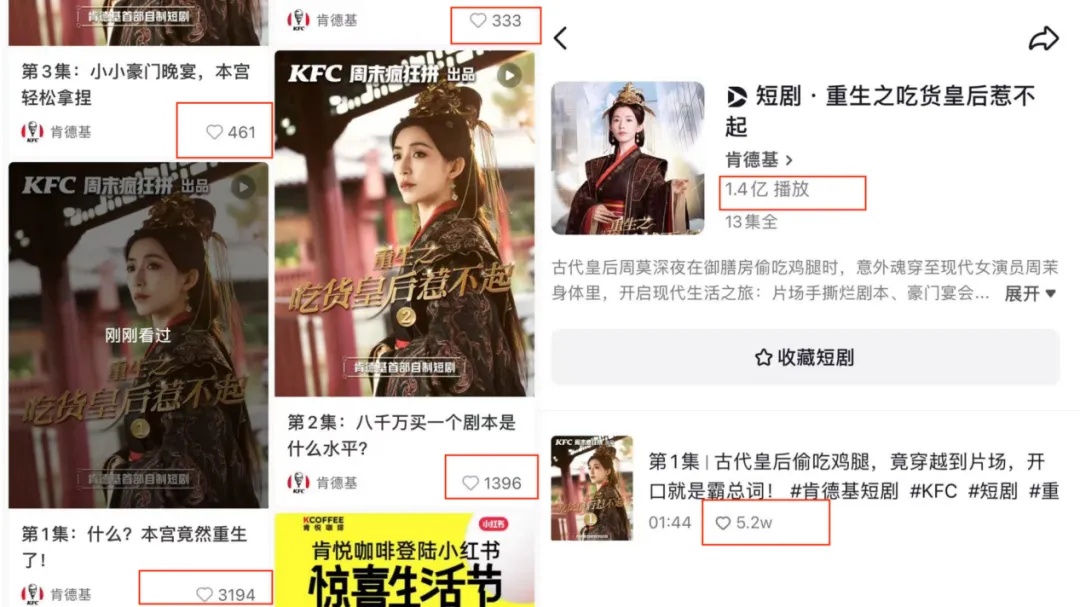Open the 第1集 episode about 古代皇后偷吃鸡腿
Viewport: 1080px width, 607px height.
click(852, 475)
